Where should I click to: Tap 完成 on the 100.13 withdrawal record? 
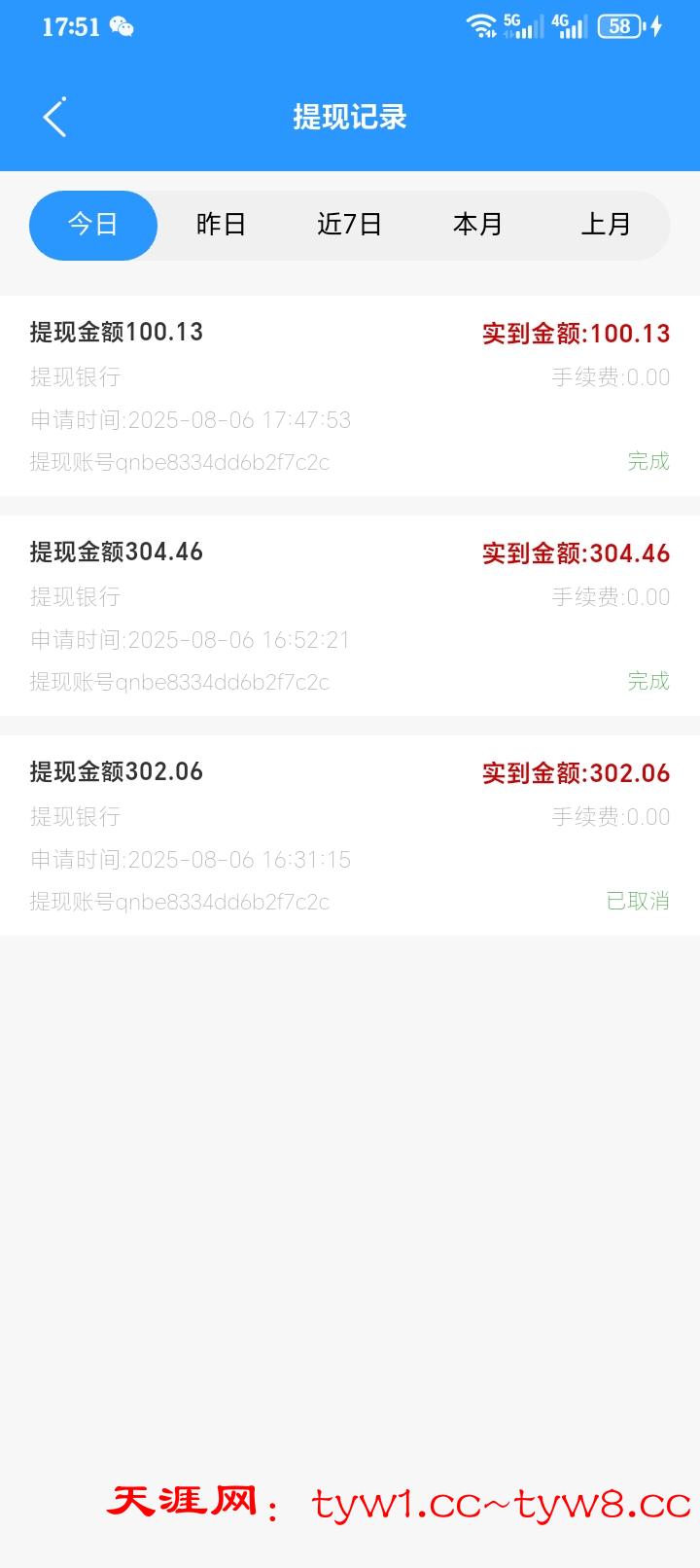tap(648, 462)
